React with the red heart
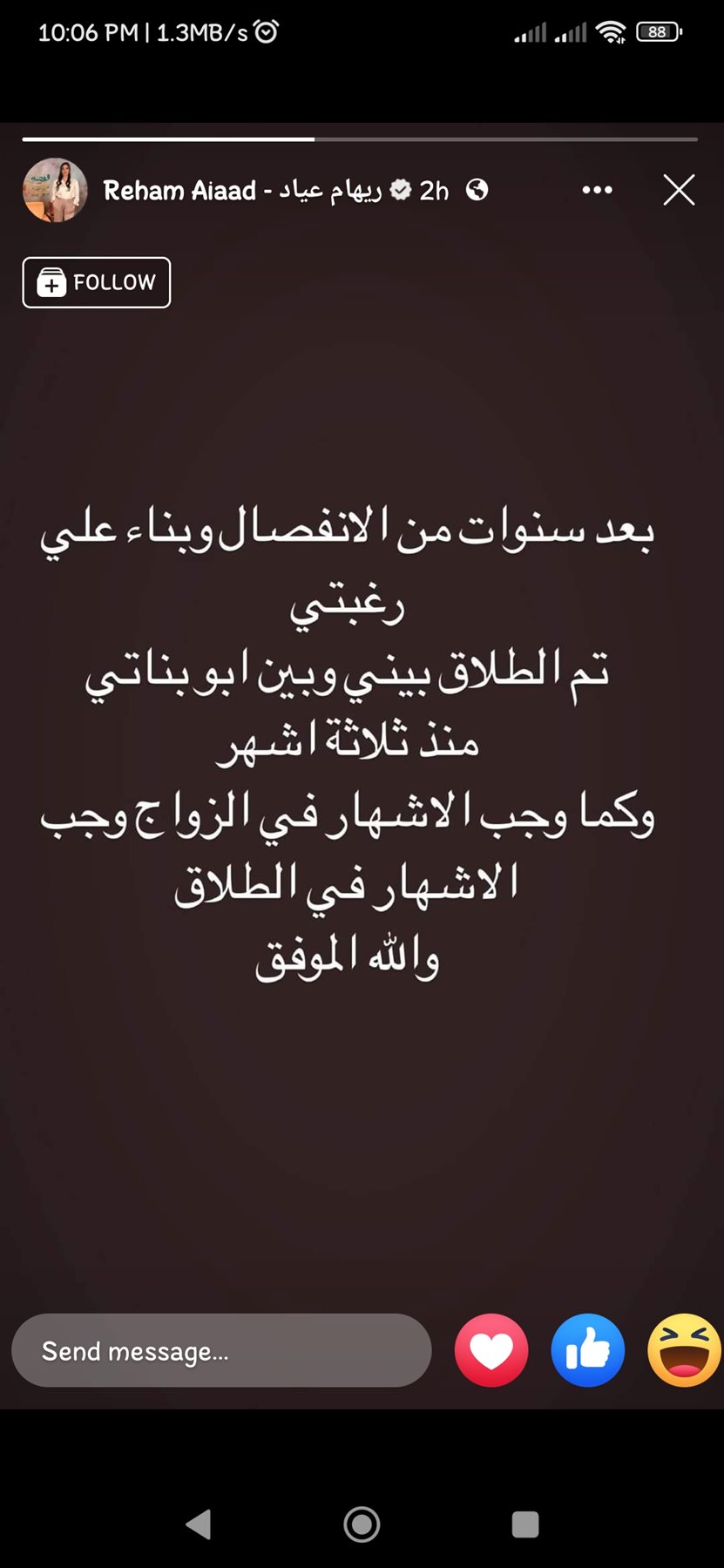The image size is (724, 1568). [x=491, y=1350]
